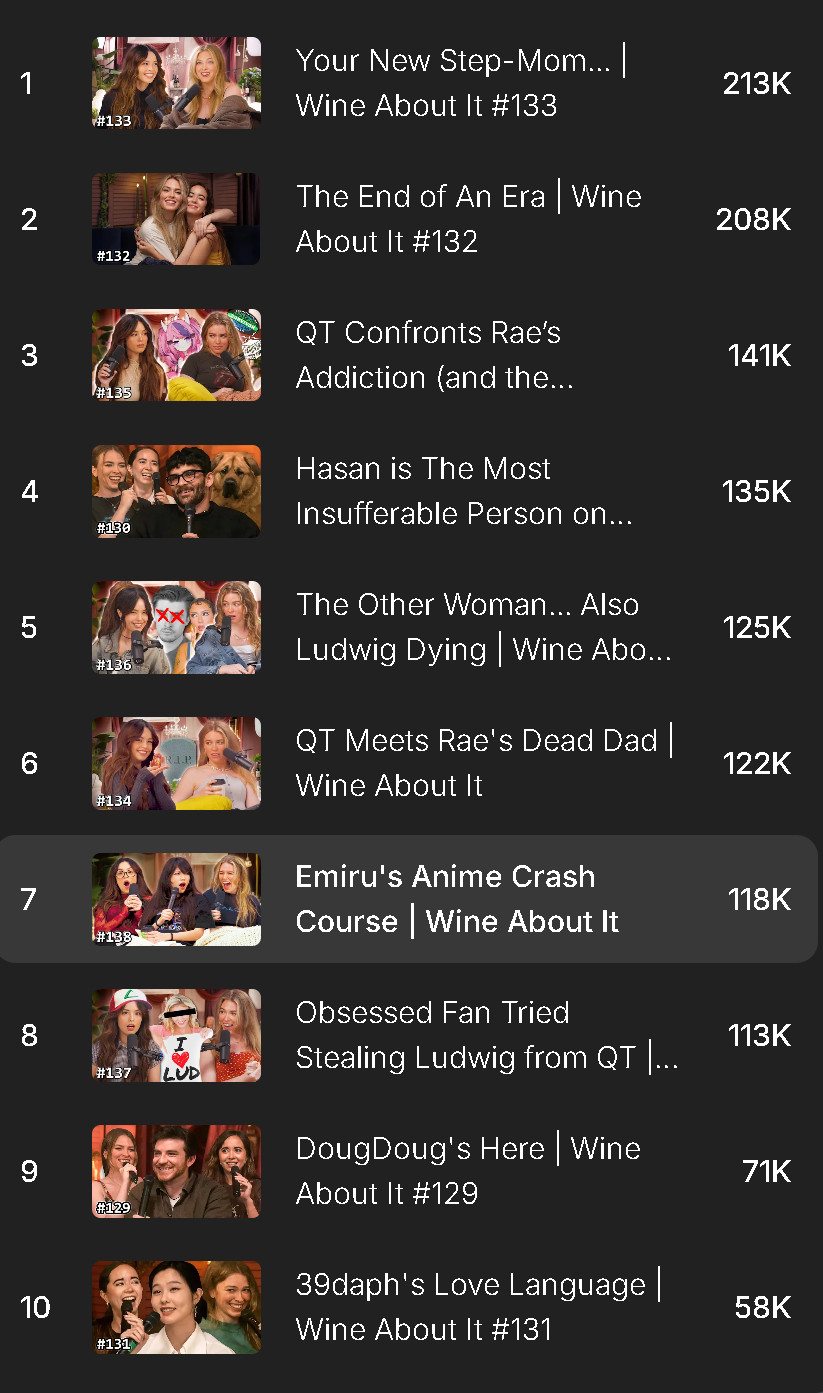Open 'Your New Step-Mom' Wine About It #133
Screen dimensions: 823x1393
[x=410, y=83]
